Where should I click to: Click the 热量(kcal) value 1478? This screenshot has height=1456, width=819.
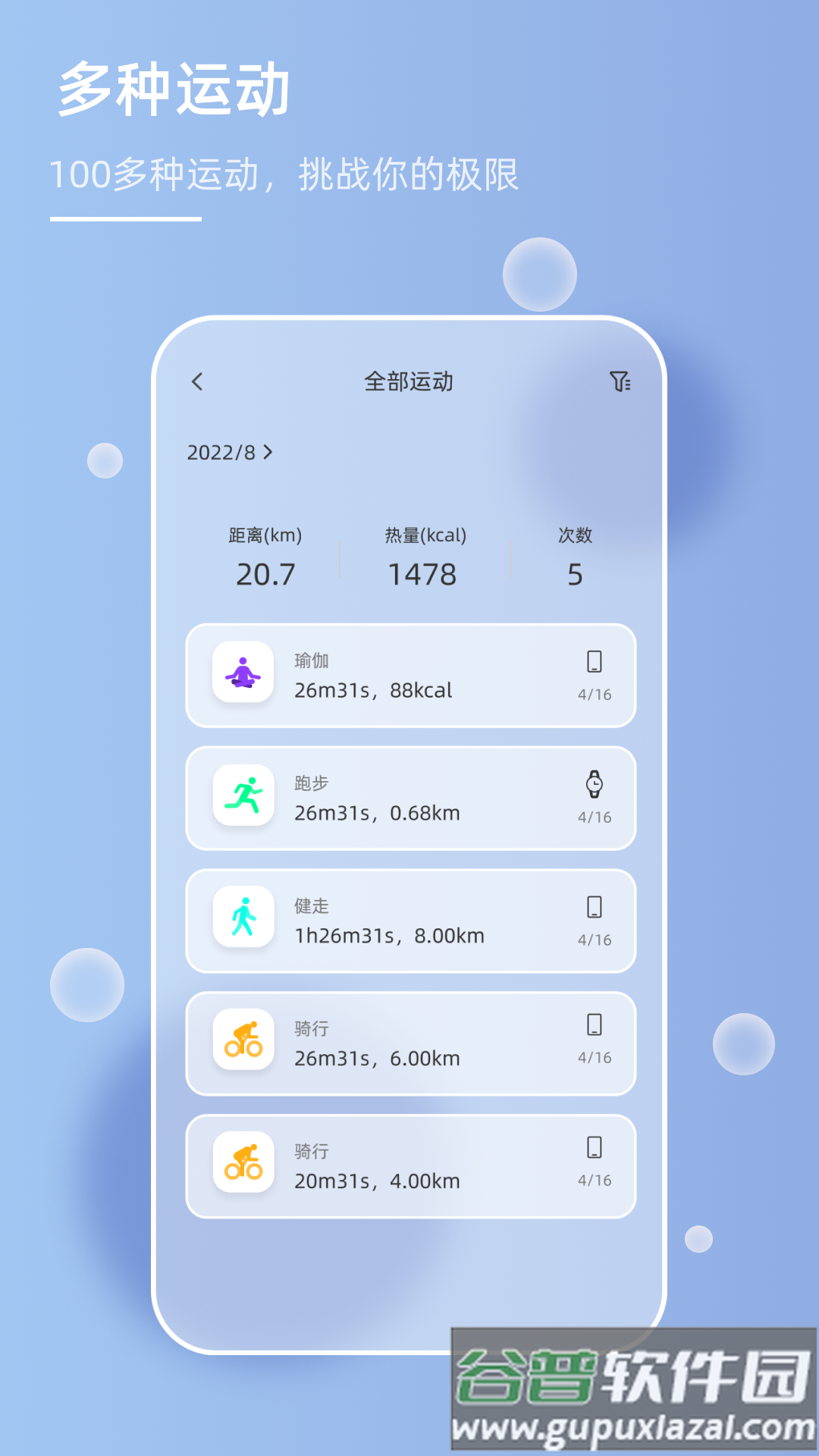click(425, 574)
